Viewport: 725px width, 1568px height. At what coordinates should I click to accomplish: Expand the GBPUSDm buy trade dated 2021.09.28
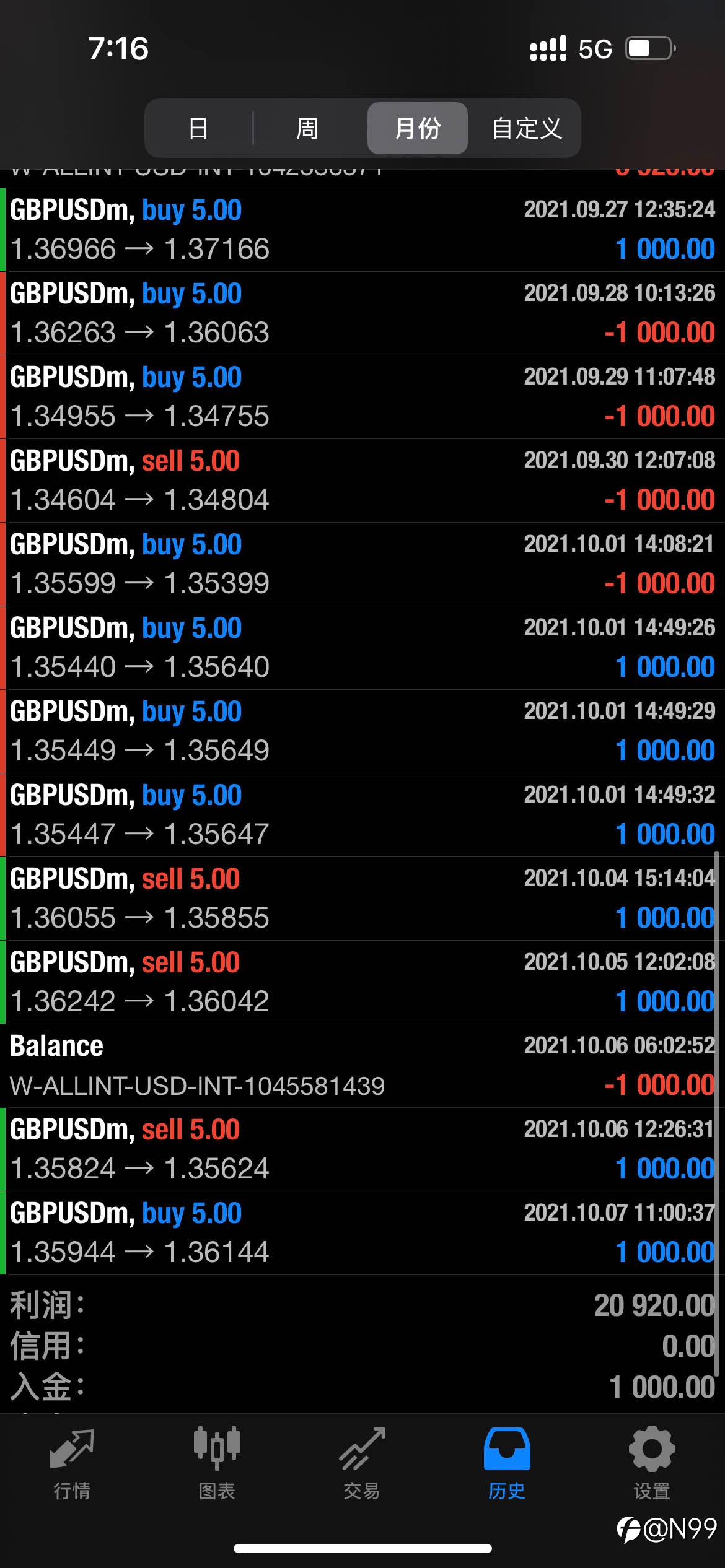pos(362,313)
